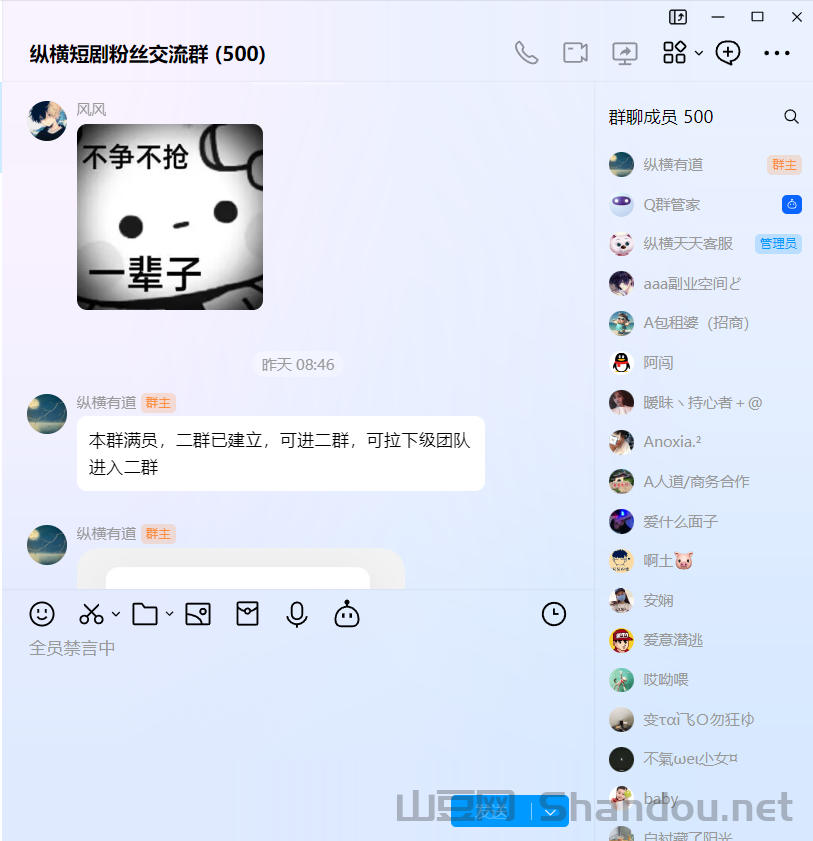Open the robot assistant icon
This screenshot has height=841, width=813.
click(x=347, y=614)
